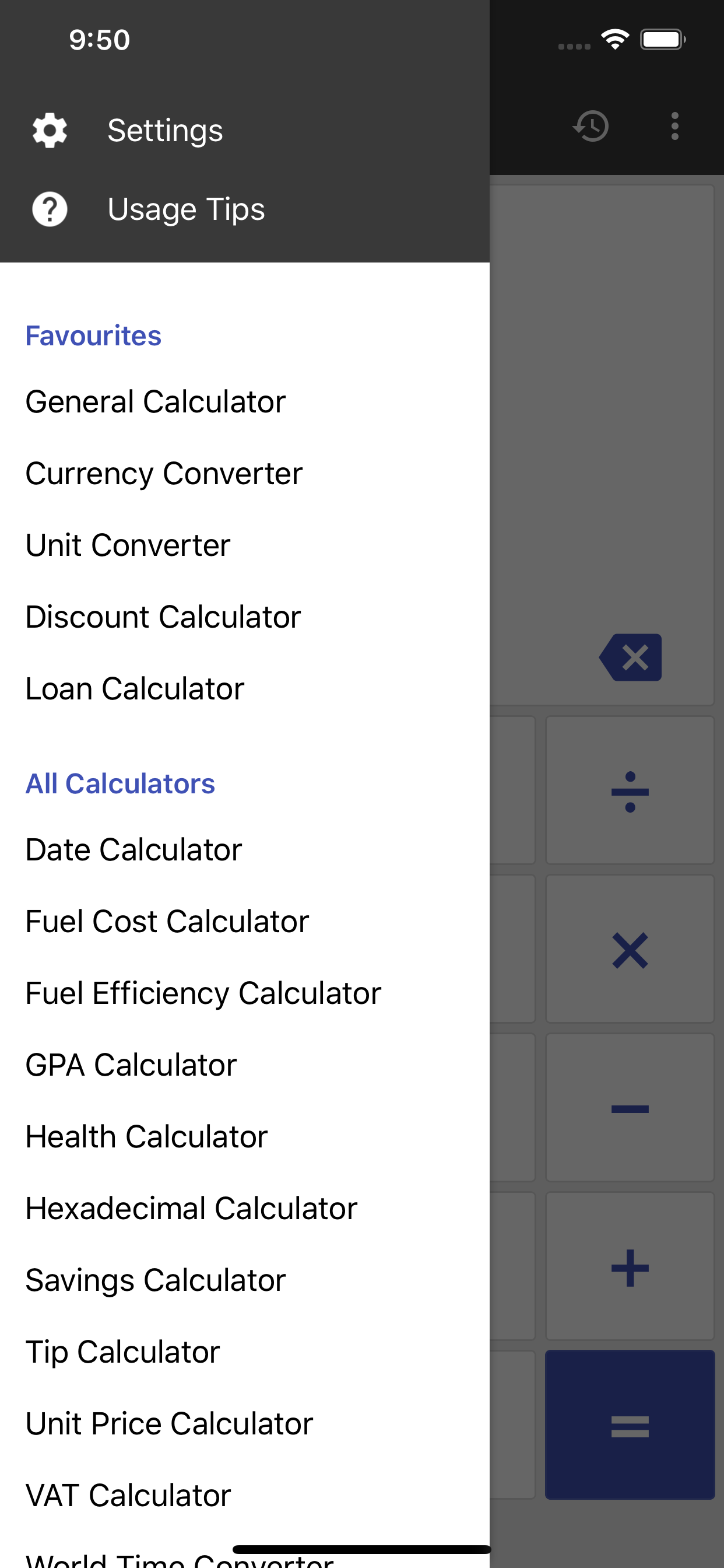Open Settings from the drawer
The height and width of the screenshot is (1568, 724).
tap(164, 130)
